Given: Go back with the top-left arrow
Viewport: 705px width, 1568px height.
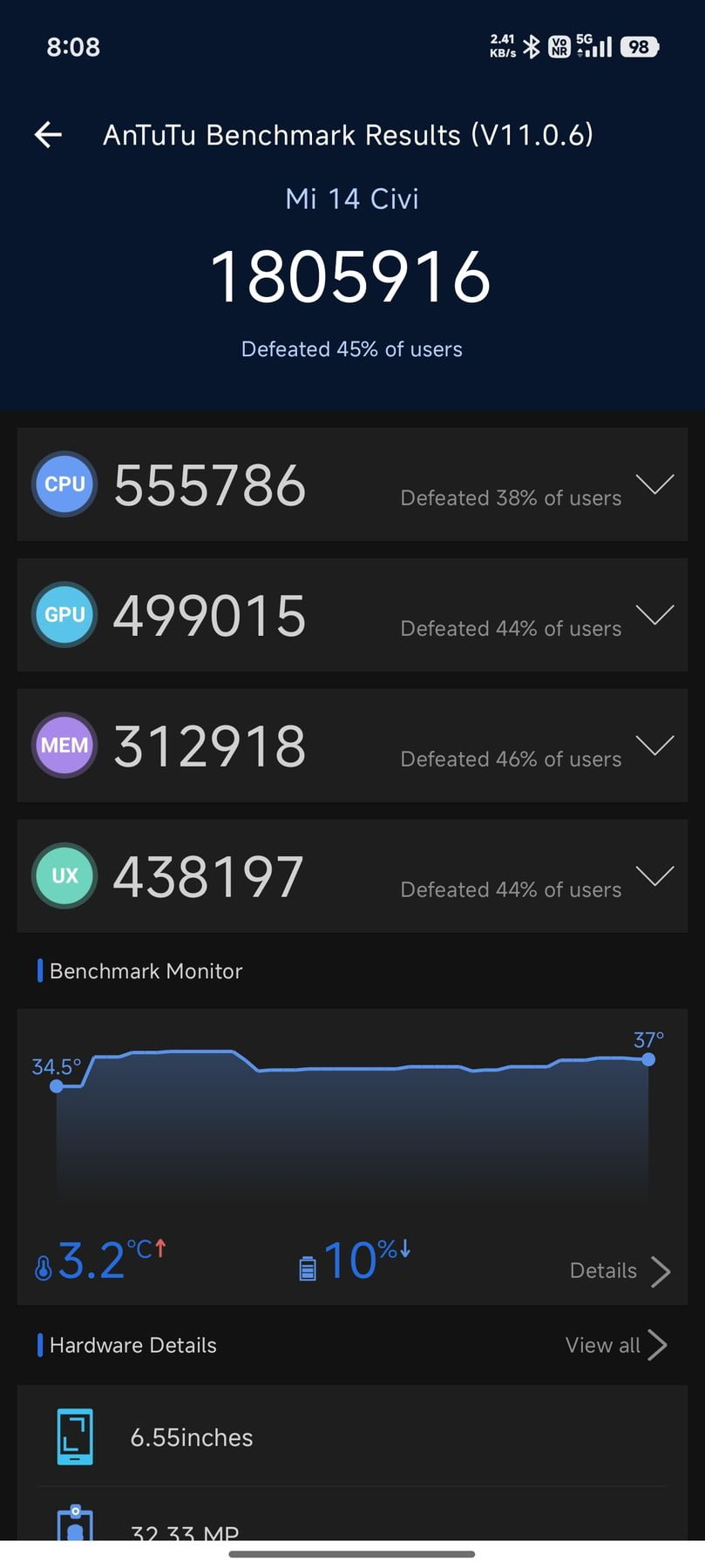Looking at the screenshot, I should pos(48,134).
